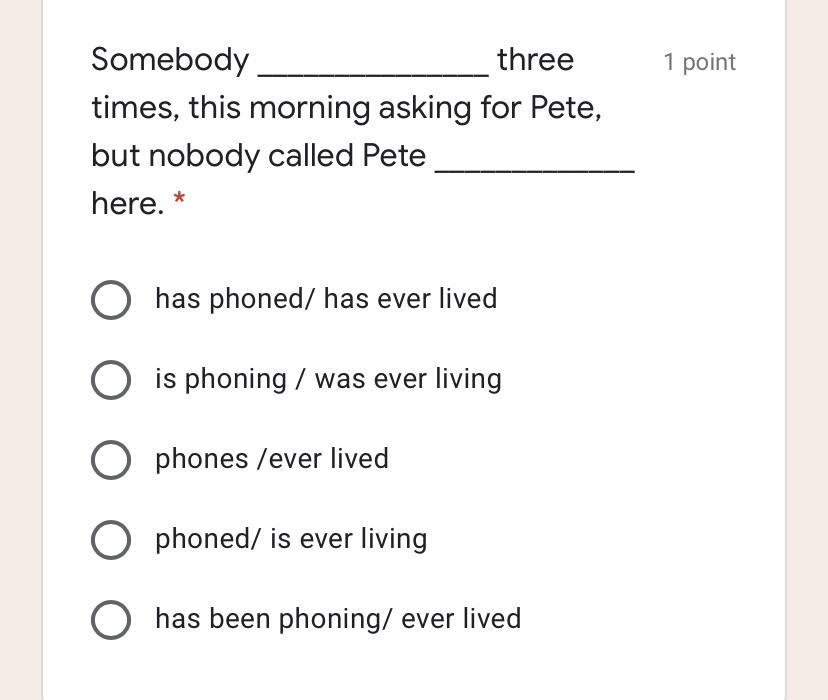The image size is (828, 700).
Task: Select 'has been phoning/ ever lived'
Action: (x=110, y=619)
